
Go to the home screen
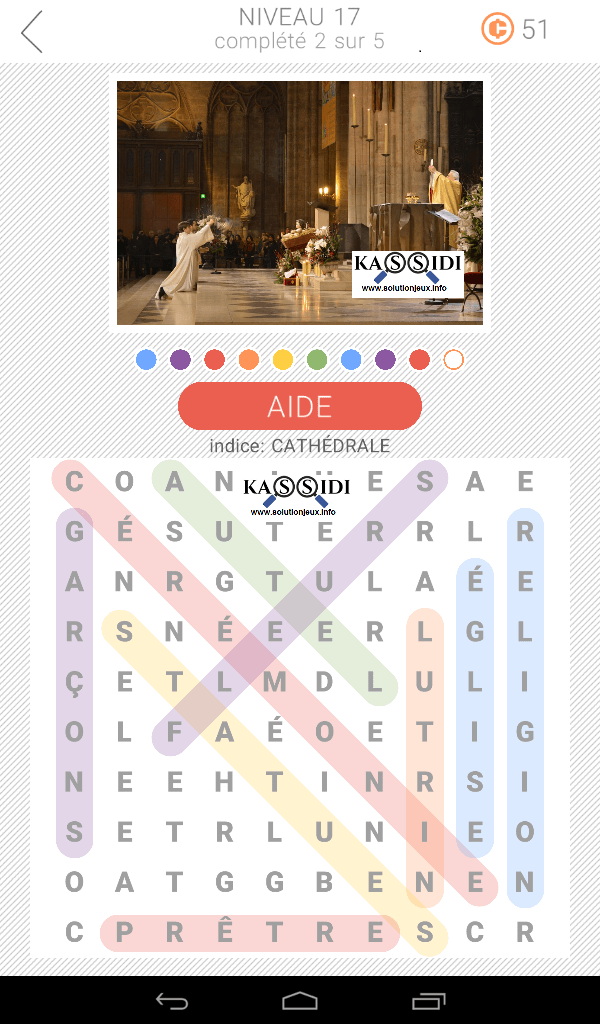point(300,1000)
